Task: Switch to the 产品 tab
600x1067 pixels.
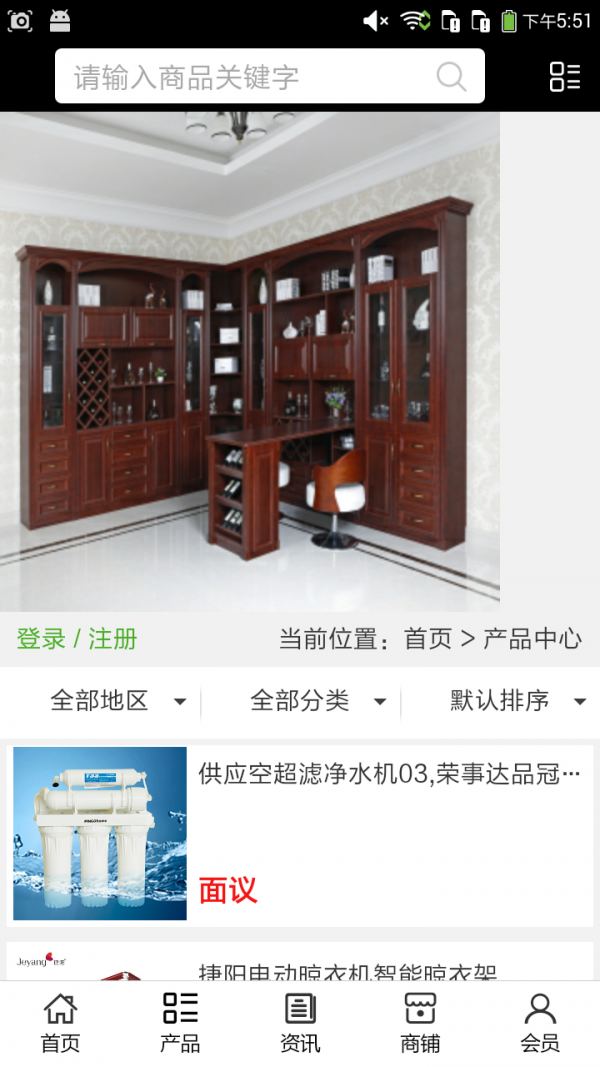Action: pyautogui.click(x=180, y=1023)
